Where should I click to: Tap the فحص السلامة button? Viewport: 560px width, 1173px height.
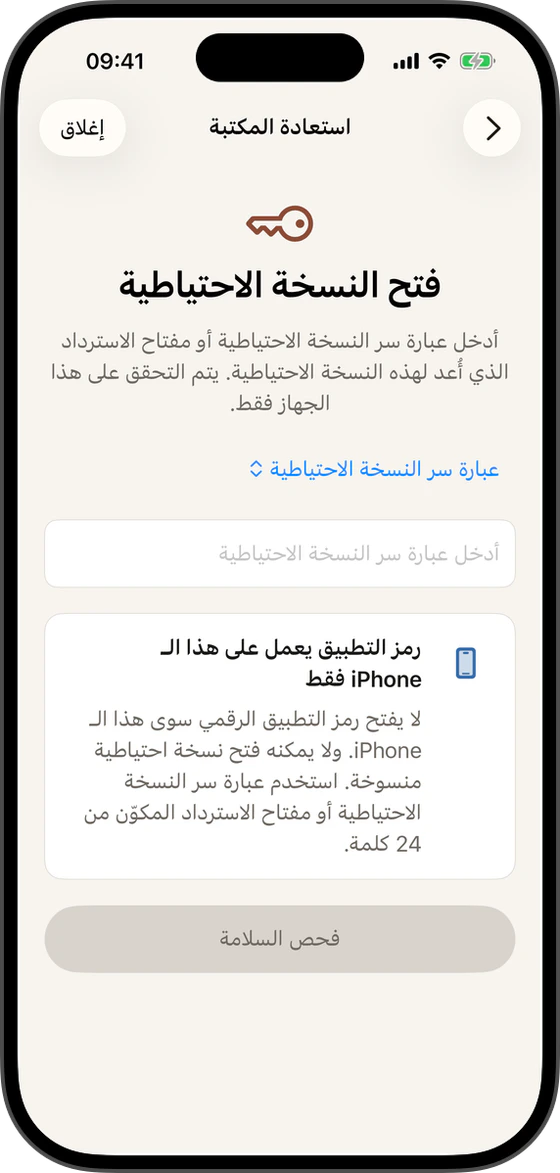(280, 939)
